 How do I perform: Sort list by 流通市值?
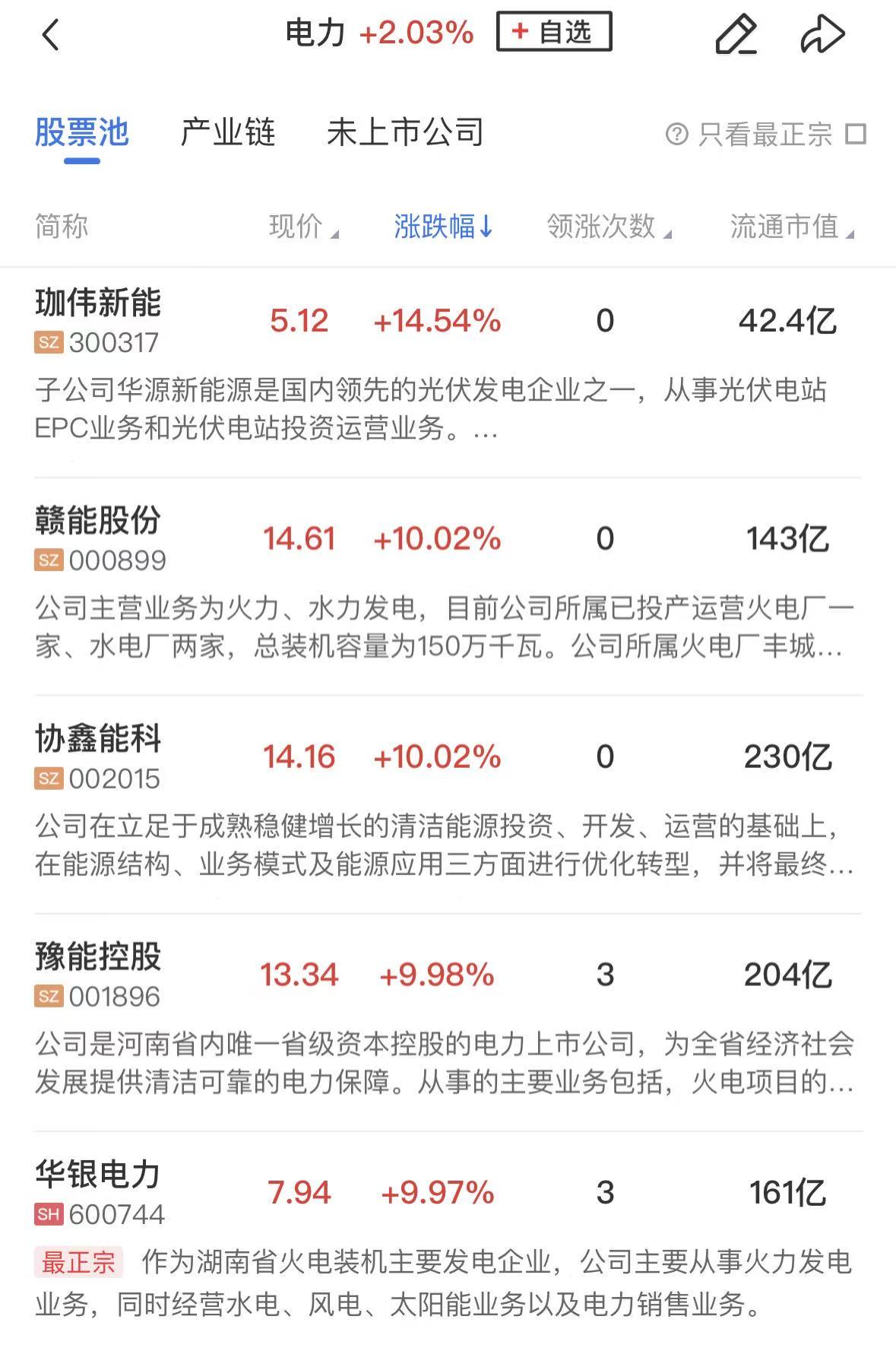pos(791,227)
